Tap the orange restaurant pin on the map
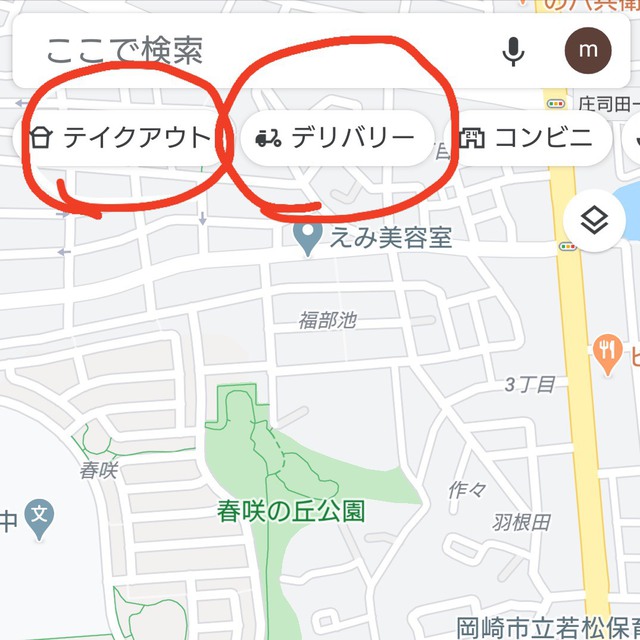640x640 pixels. coord(606,350)
